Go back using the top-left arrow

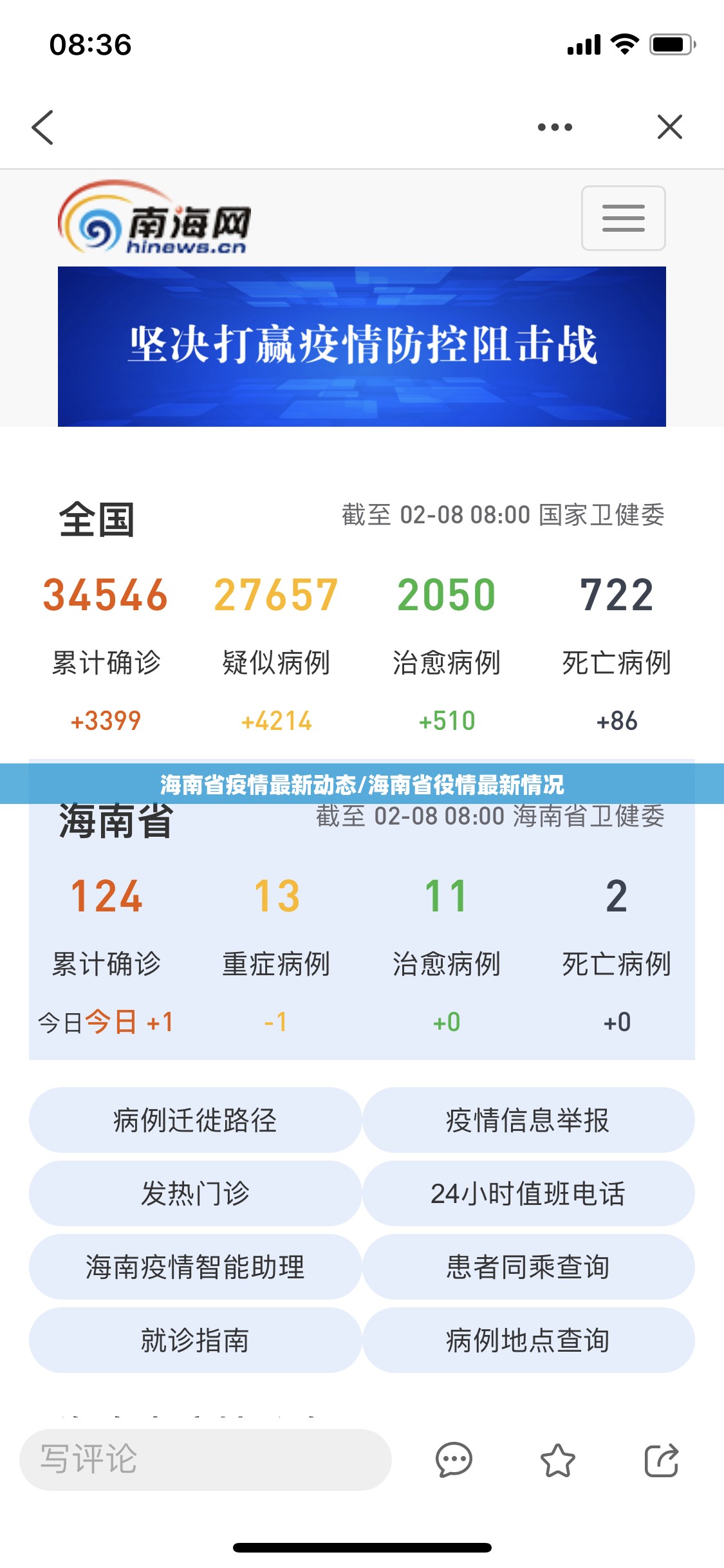tap(42, 127)
